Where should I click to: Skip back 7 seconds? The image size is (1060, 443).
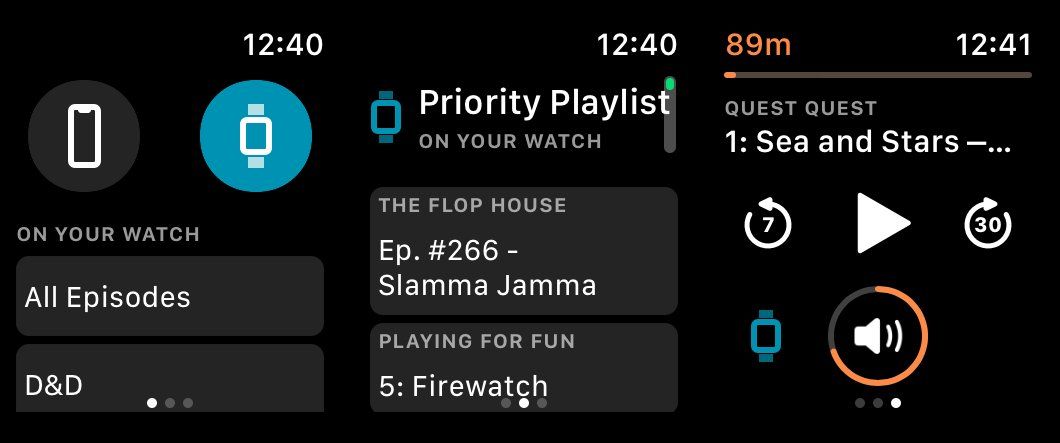tap(768, 225)
